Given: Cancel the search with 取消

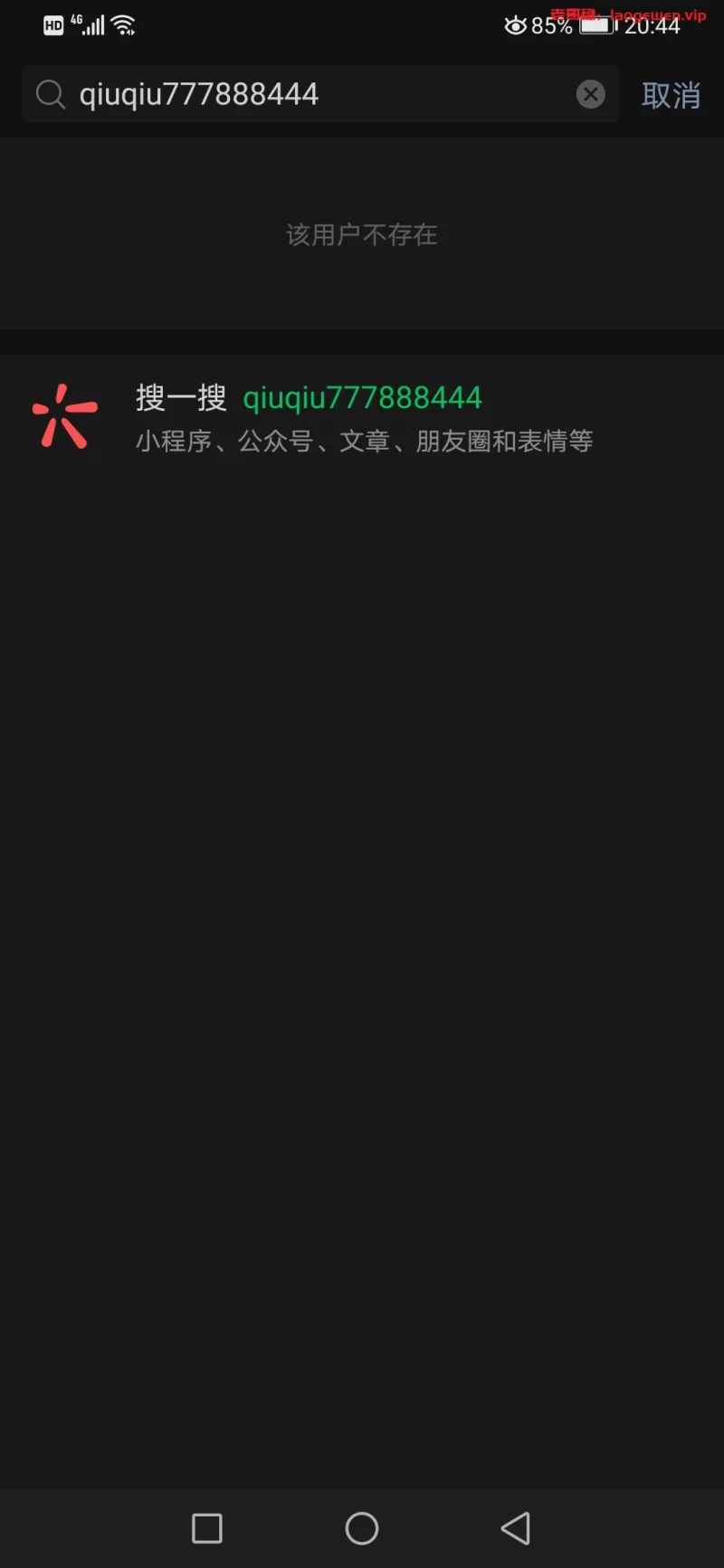Looking at the screenshot, I should coord(671,95).
